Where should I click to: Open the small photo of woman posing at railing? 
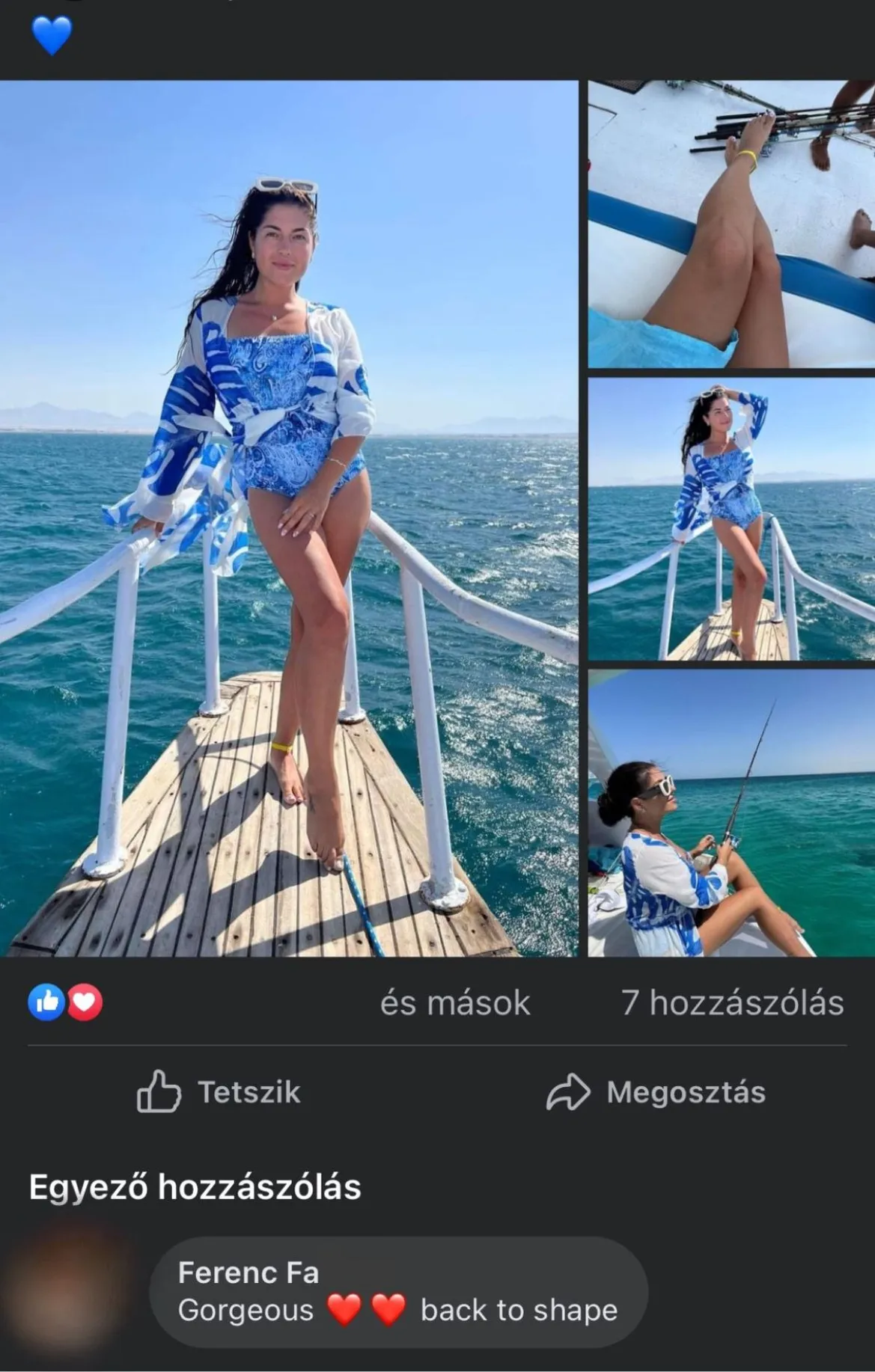click(731, 519)
